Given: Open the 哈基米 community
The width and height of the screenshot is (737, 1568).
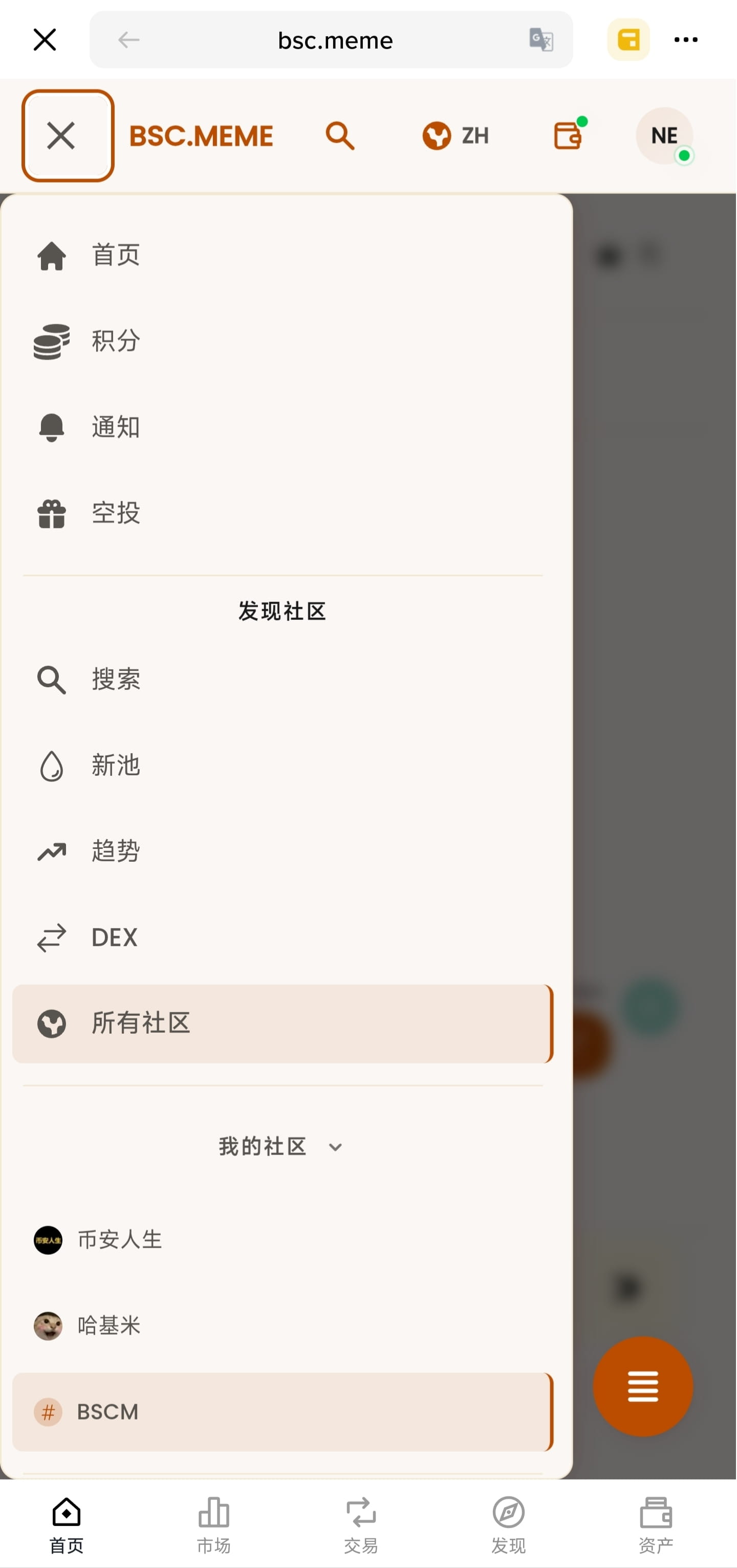Looking at the screenshot, I should pyautogui.click(x=109, y=1326).
